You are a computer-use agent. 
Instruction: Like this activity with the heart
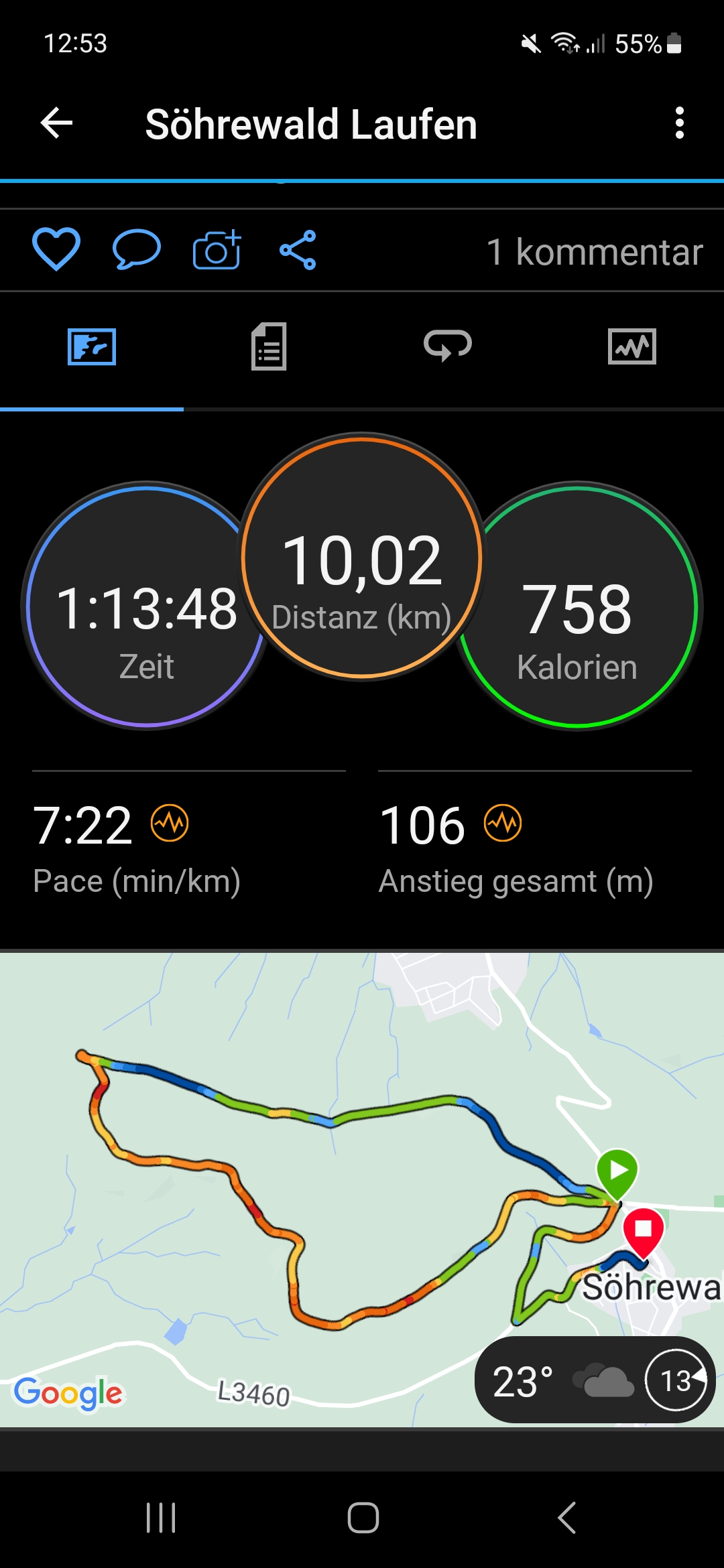[56, 250]
